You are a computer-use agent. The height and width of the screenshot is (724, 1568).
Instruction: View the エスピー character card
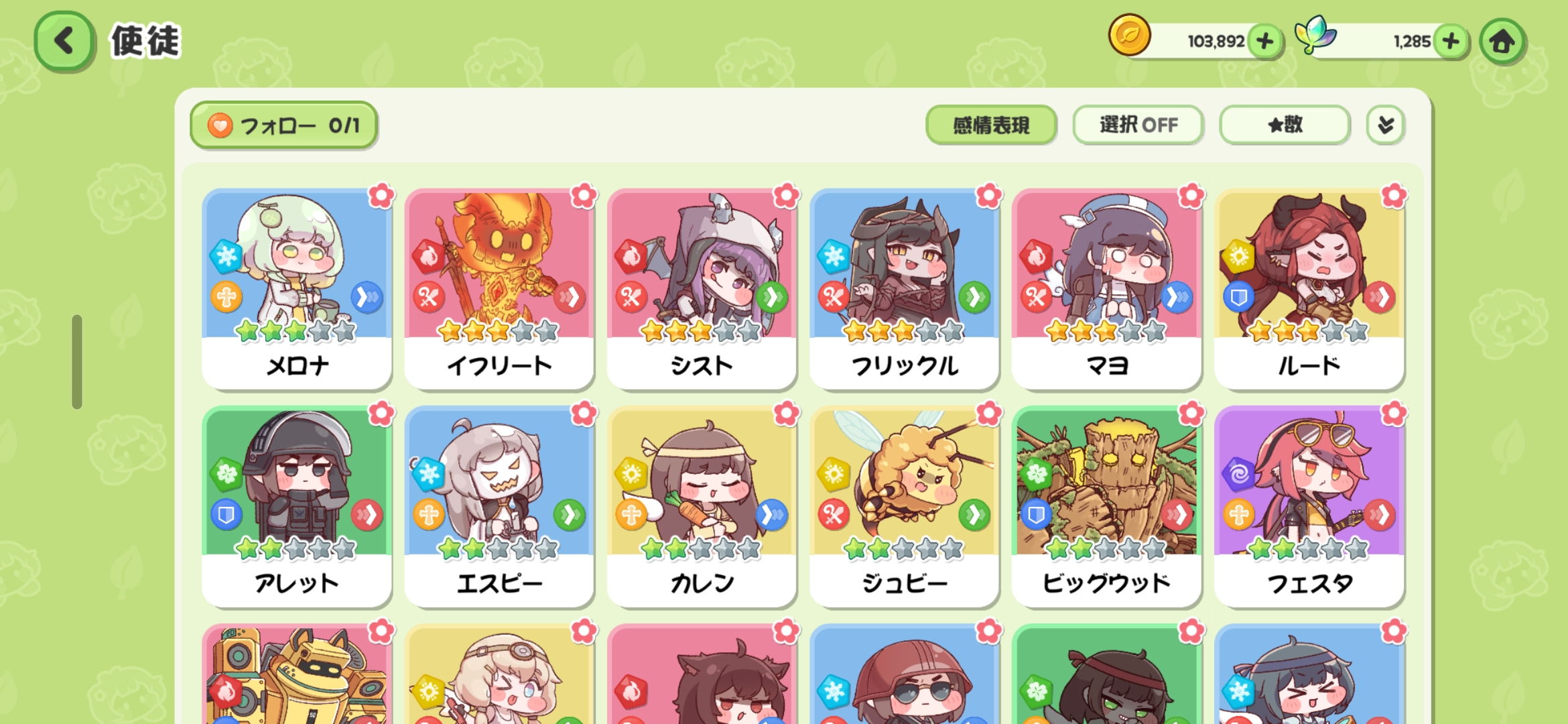point(499,506)
